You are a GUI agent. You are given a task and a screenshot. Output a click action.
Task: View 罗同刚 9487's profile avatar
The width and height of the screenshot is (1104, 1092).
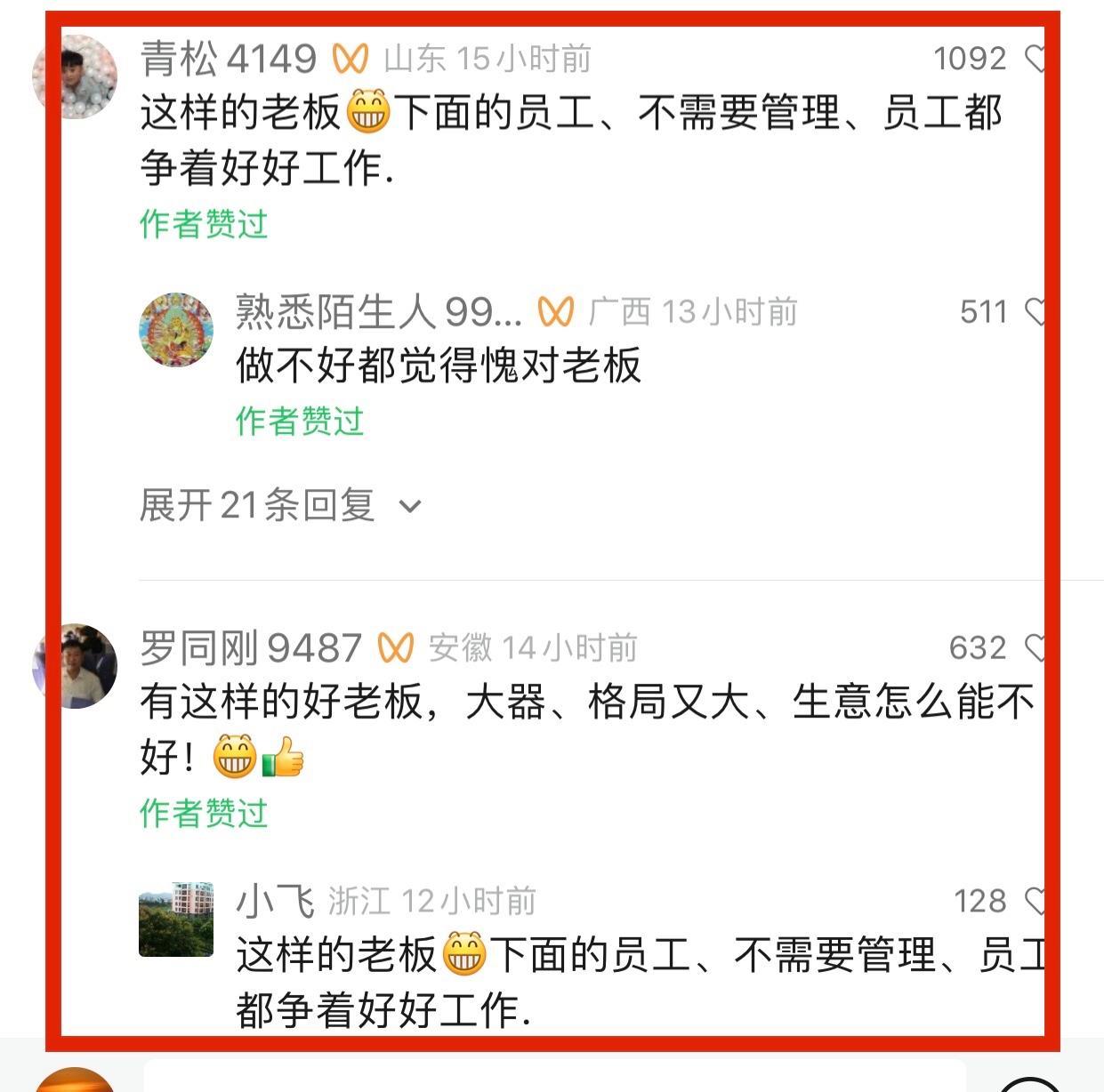click(75, 665)
